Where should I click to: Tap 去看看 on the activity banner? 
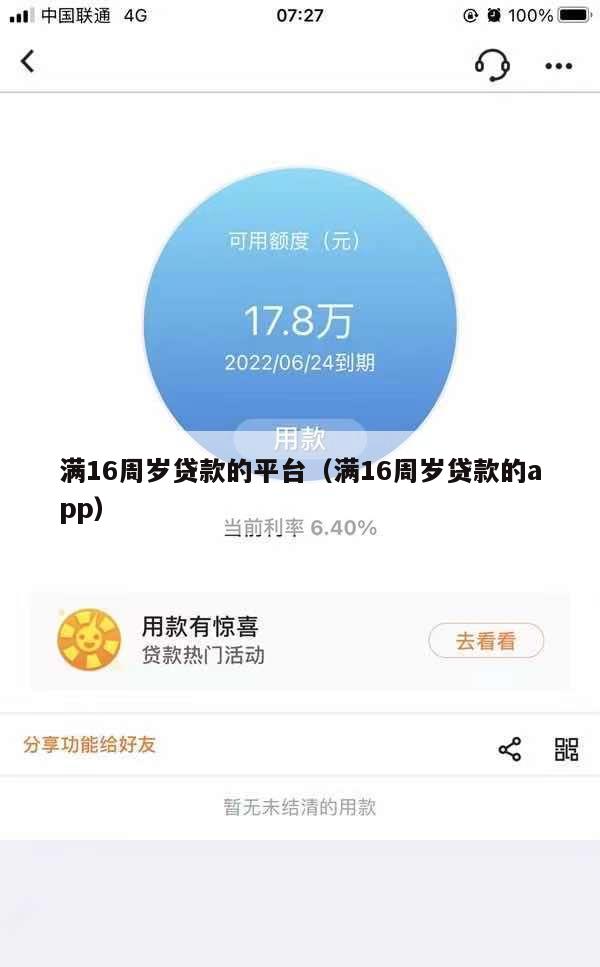coord(486,641)
